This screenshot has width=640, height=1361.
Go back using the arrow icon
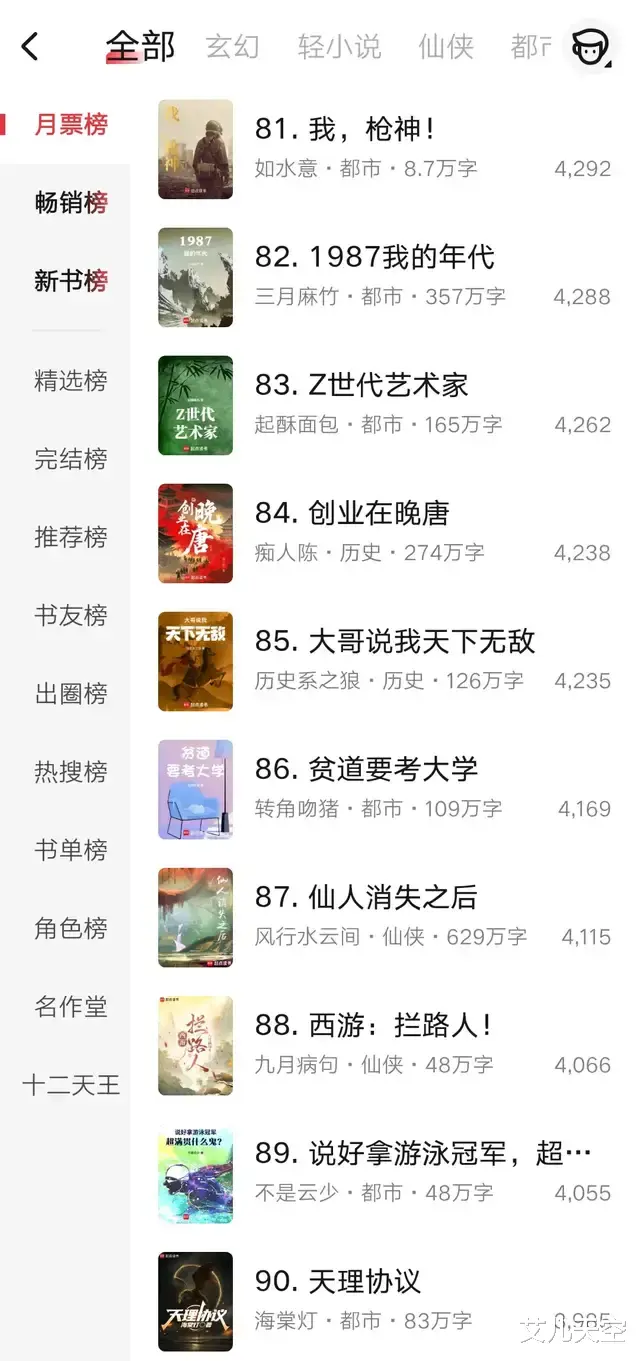pos(30,46)
